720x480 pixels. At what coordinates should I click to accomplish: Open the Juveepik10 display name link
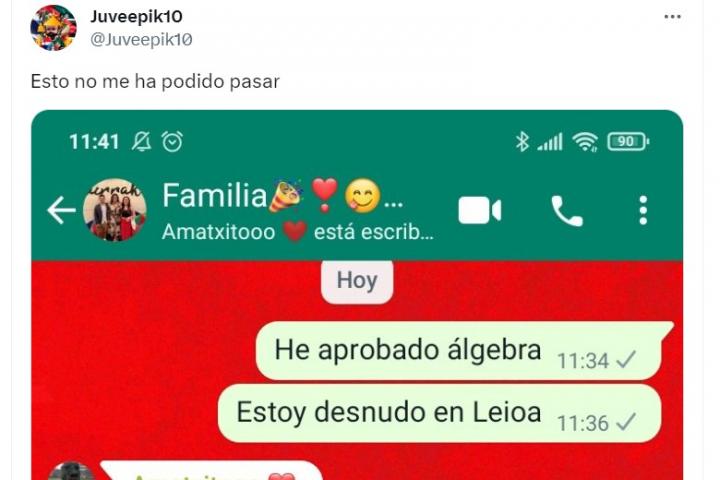[136, 17]
